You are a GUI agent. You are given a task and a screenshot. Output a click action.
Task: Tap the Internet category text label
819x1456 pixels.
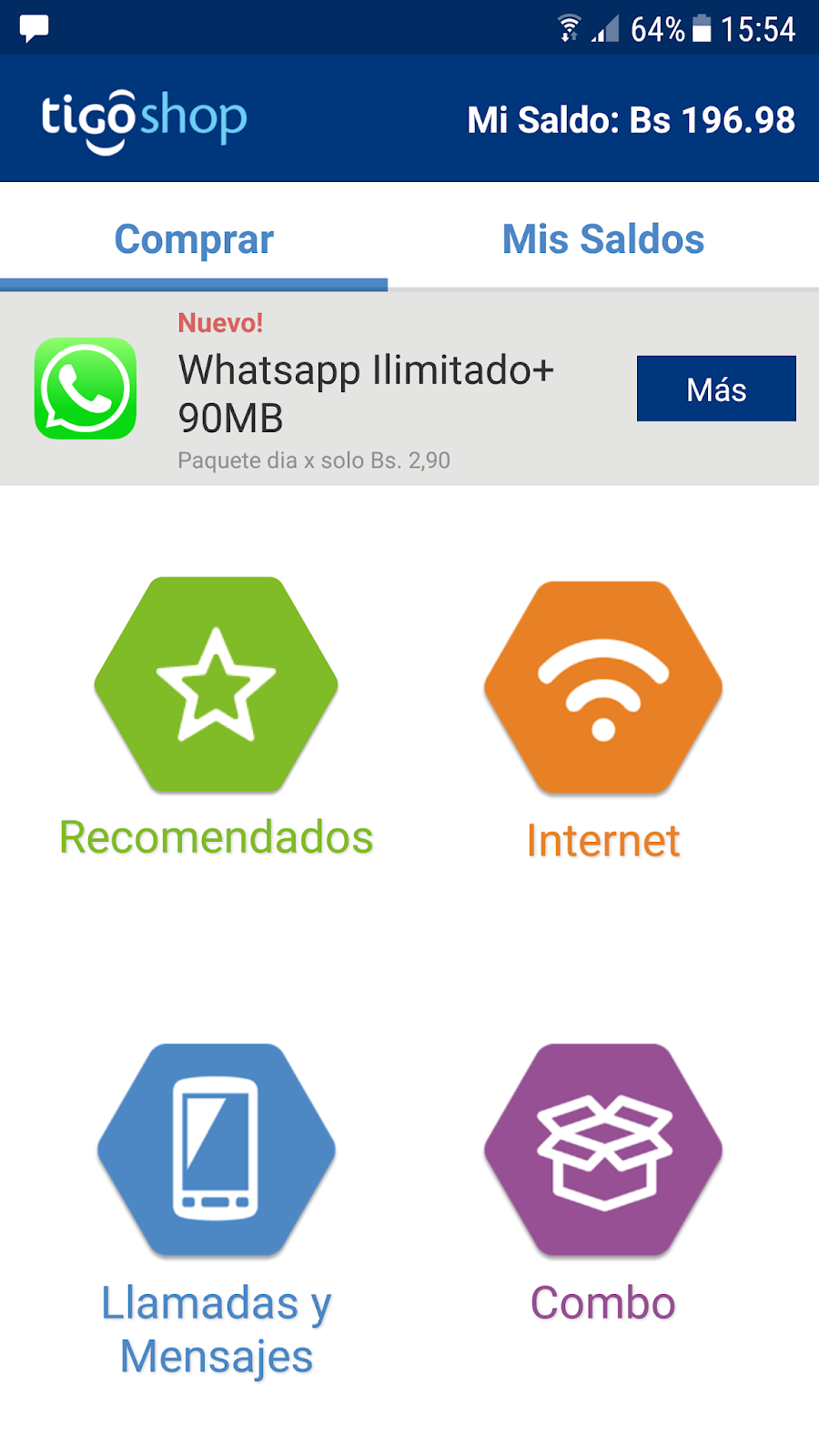tap(603, 839)
